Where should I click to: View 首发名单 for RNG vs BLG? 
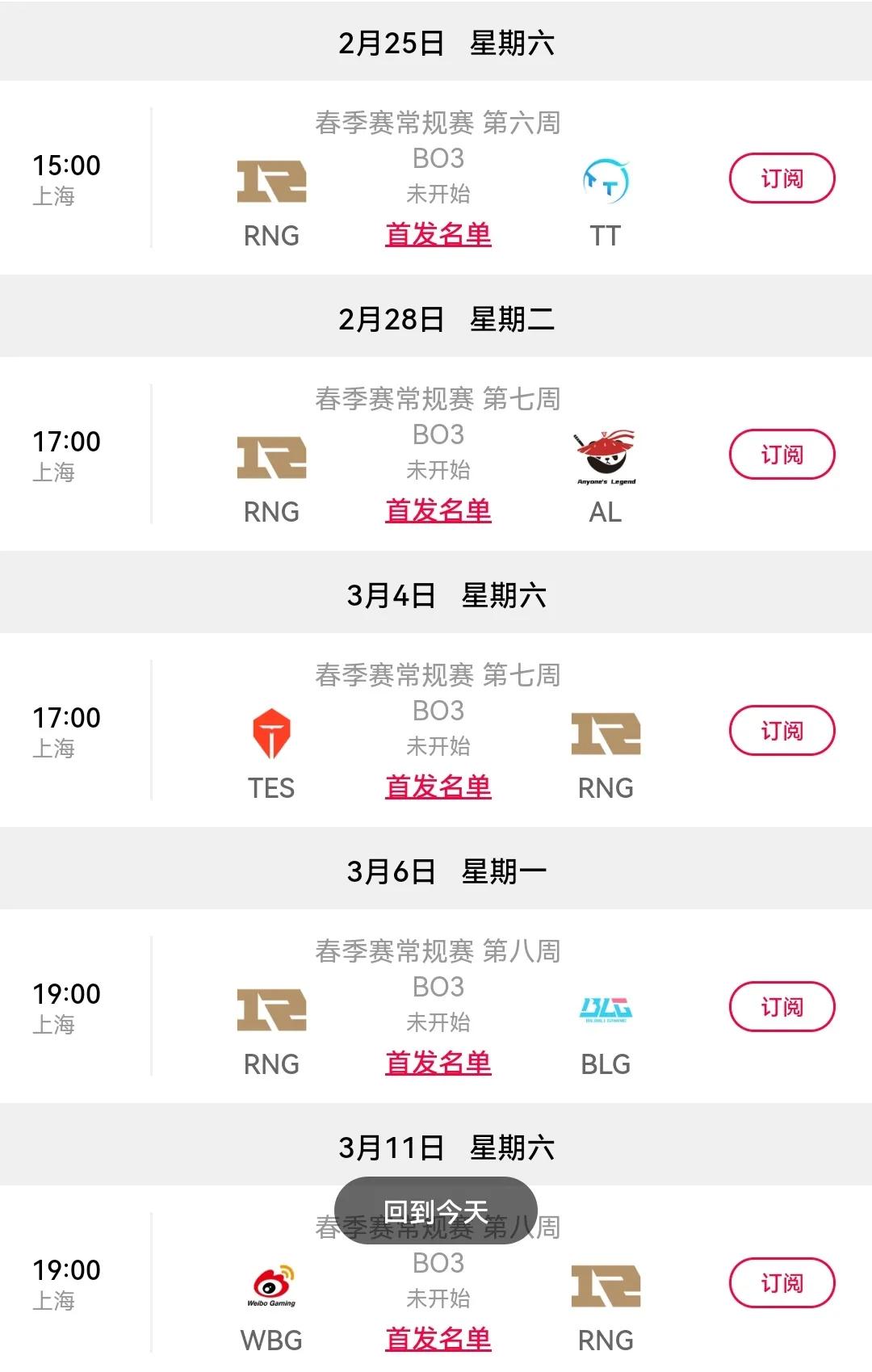tap(438, 1064)
